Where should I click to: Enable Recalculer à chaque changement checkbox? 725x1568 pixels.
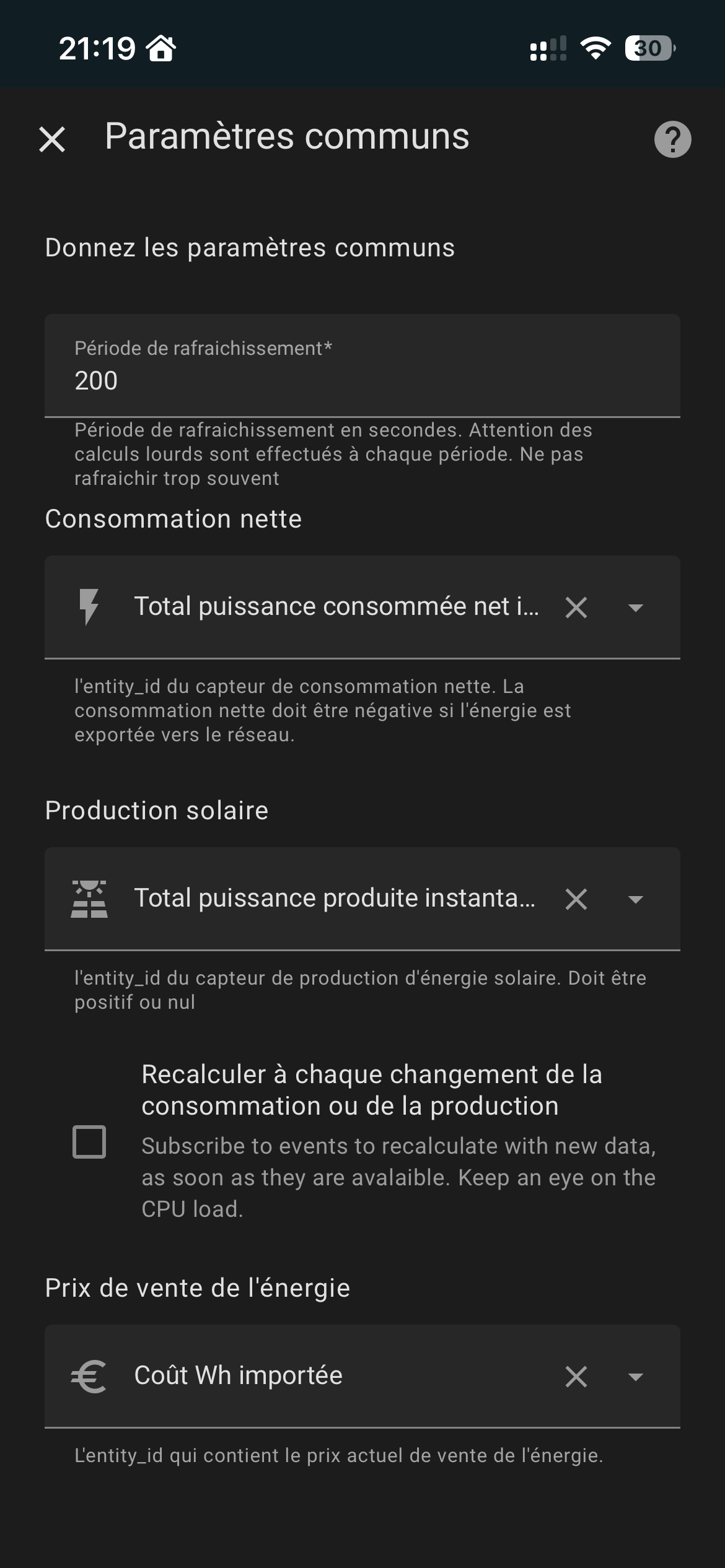click(89, 1141)
